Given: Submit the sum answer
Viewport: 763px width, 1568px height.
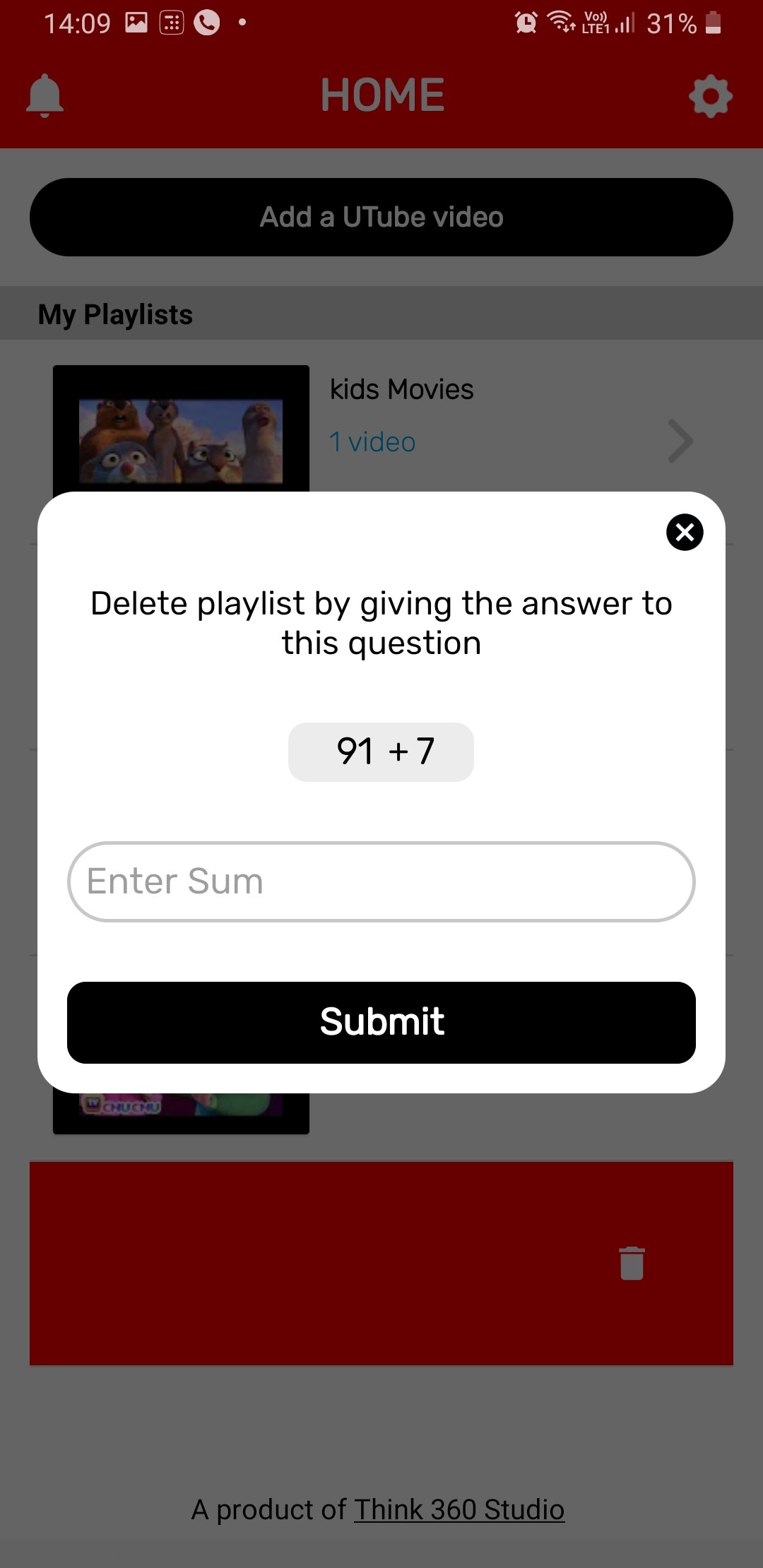Looking at the screenshot, I should [x=381, y=1022].
